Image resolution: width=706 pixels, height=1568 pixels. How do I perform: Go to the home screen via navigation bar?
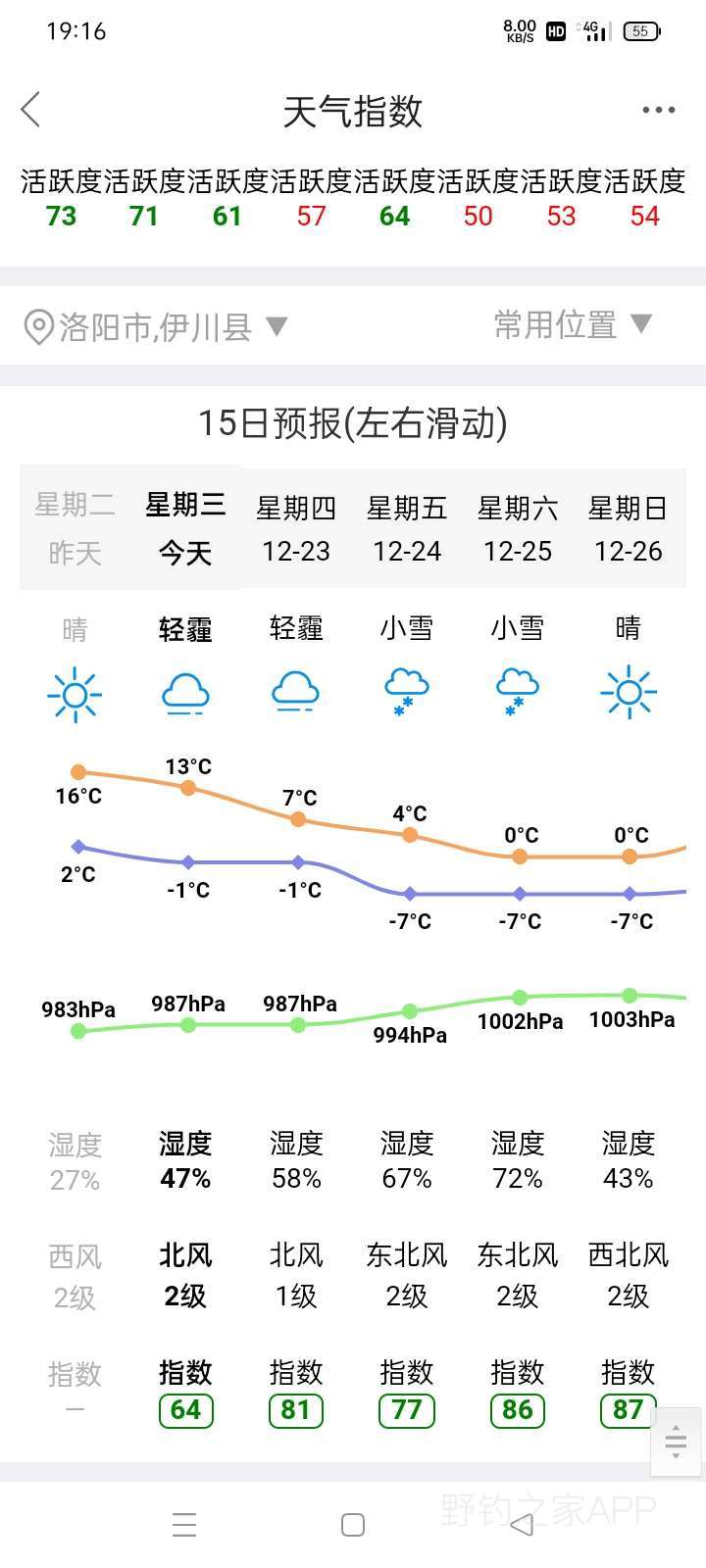[x=353, y=1525]
